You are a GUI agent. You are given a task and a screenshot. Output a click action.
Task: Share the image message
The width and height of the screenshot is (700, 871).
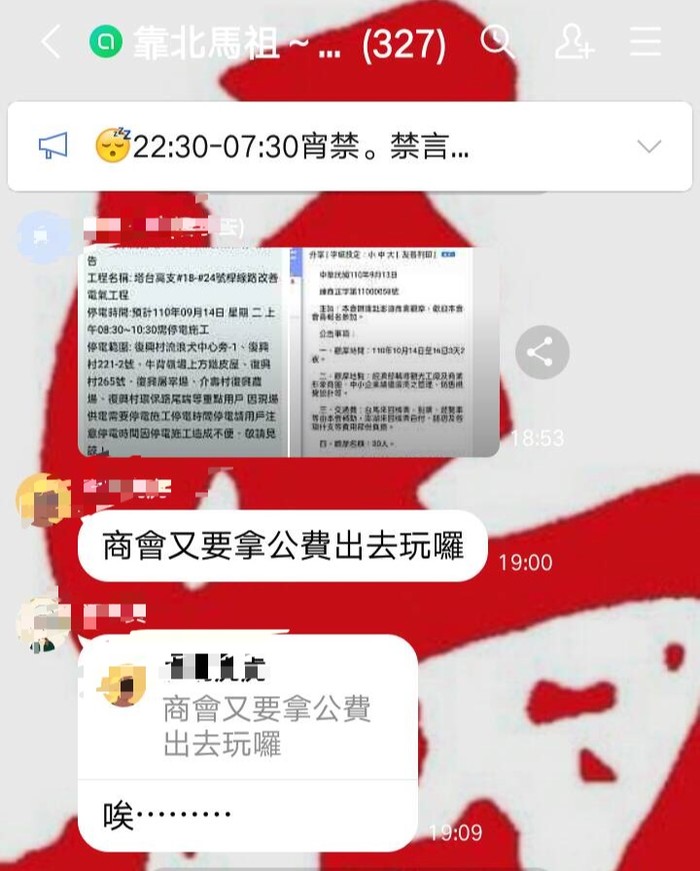542,352
